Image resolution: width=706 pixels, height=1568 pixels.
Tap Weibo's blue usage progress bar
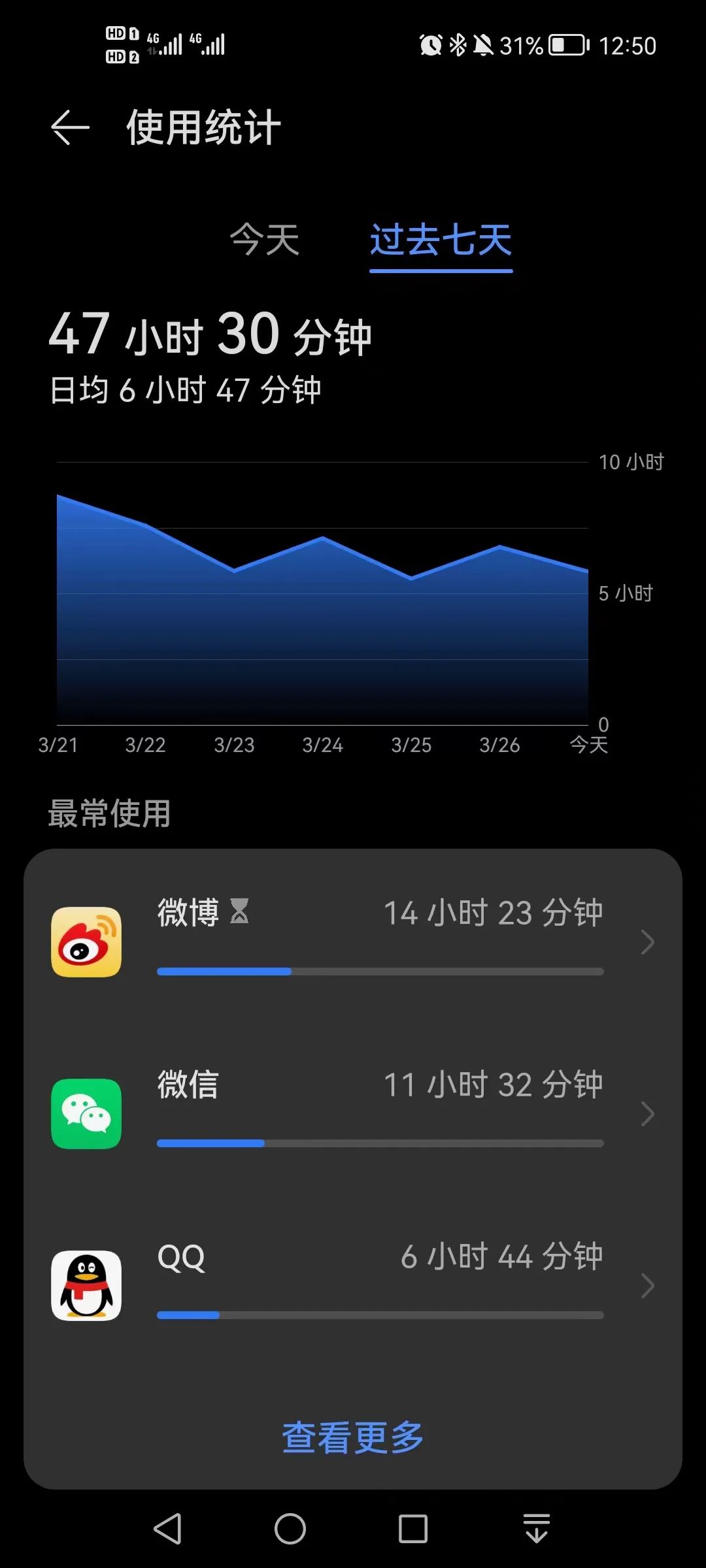pos(222,972)
